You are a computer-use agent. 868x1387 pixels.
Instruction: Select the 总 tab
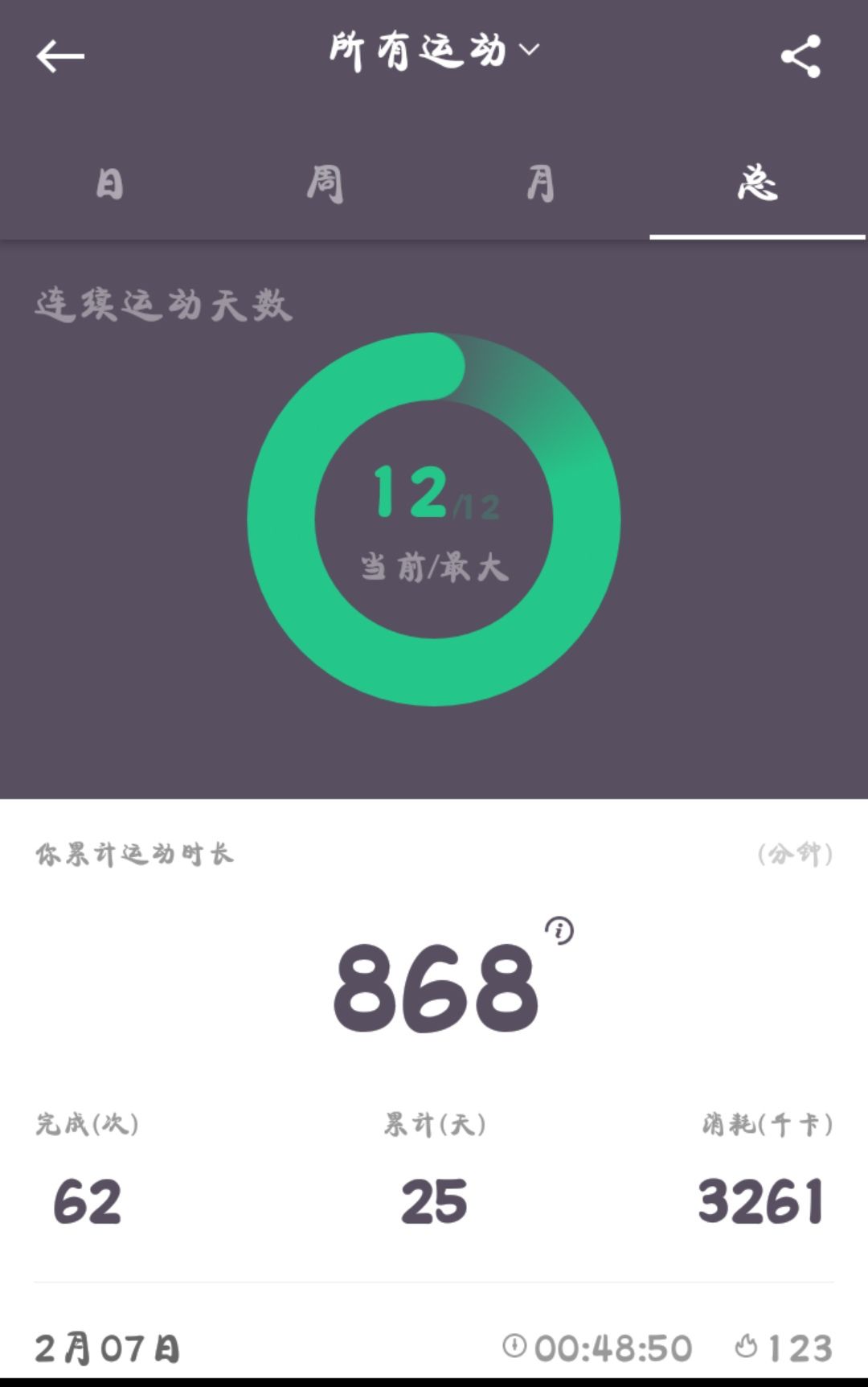tap(757, 184)
